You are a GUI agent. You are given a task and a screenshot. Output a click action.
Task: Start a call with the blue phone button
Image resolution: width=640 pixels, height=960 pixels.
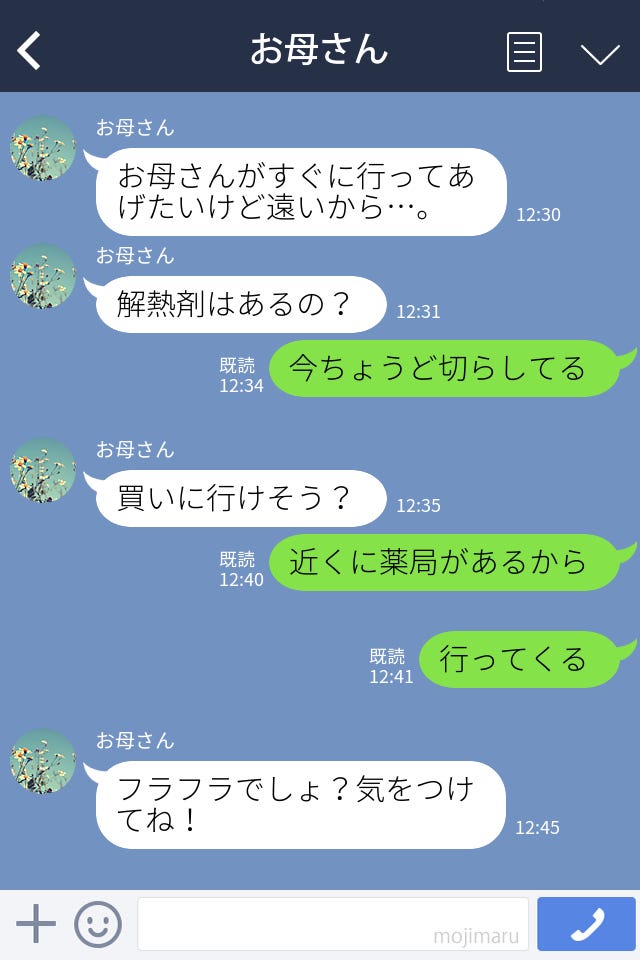click(586, 924)
